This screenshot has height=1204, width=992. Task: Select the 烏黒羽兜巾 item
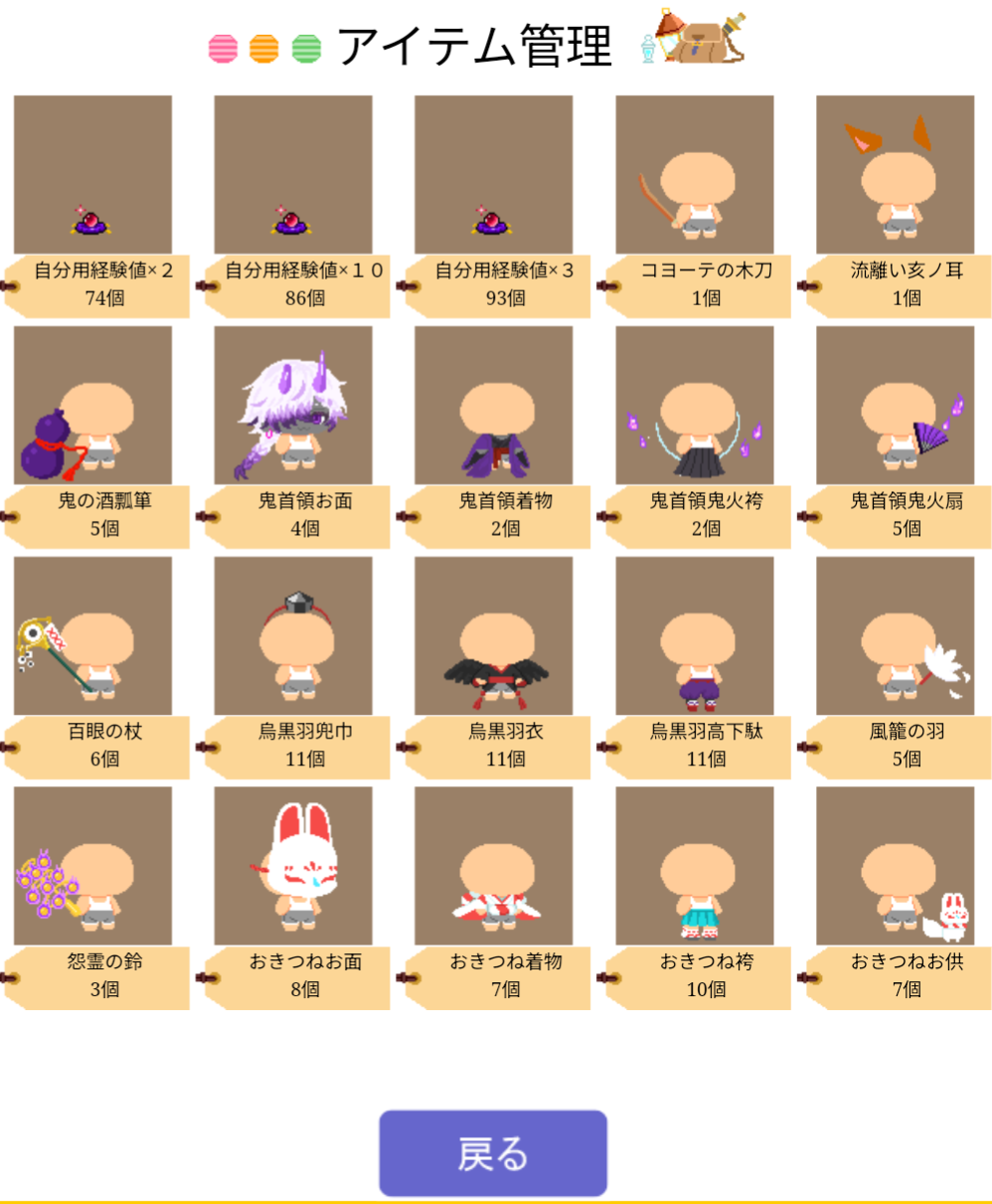point(293,636)
